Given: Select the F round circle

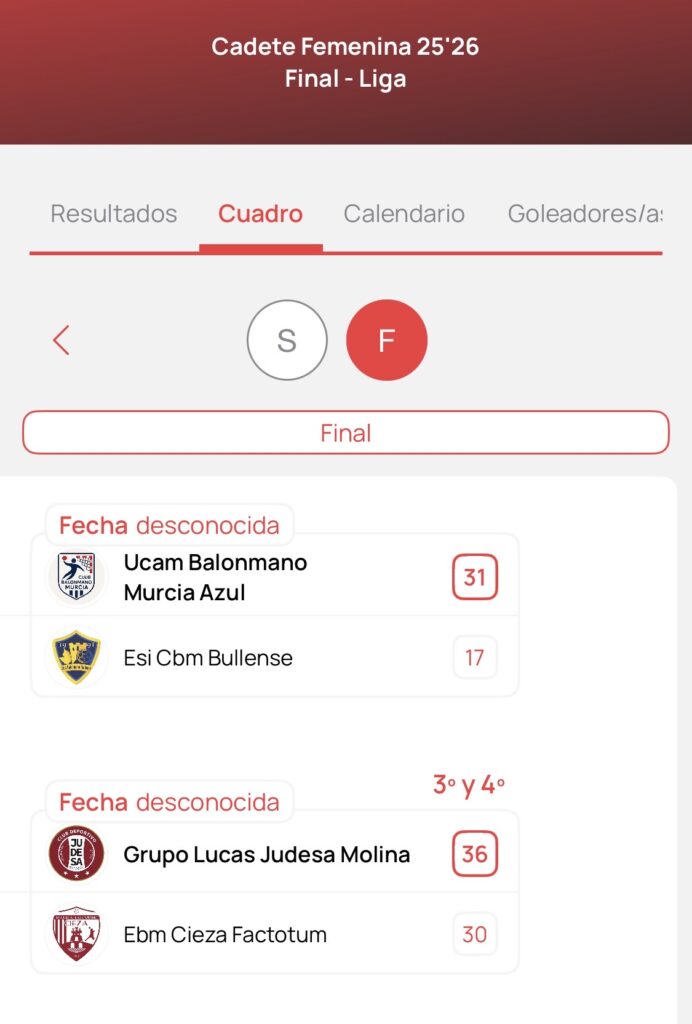Looking at the screenshot, I should (x=387, y=340).
